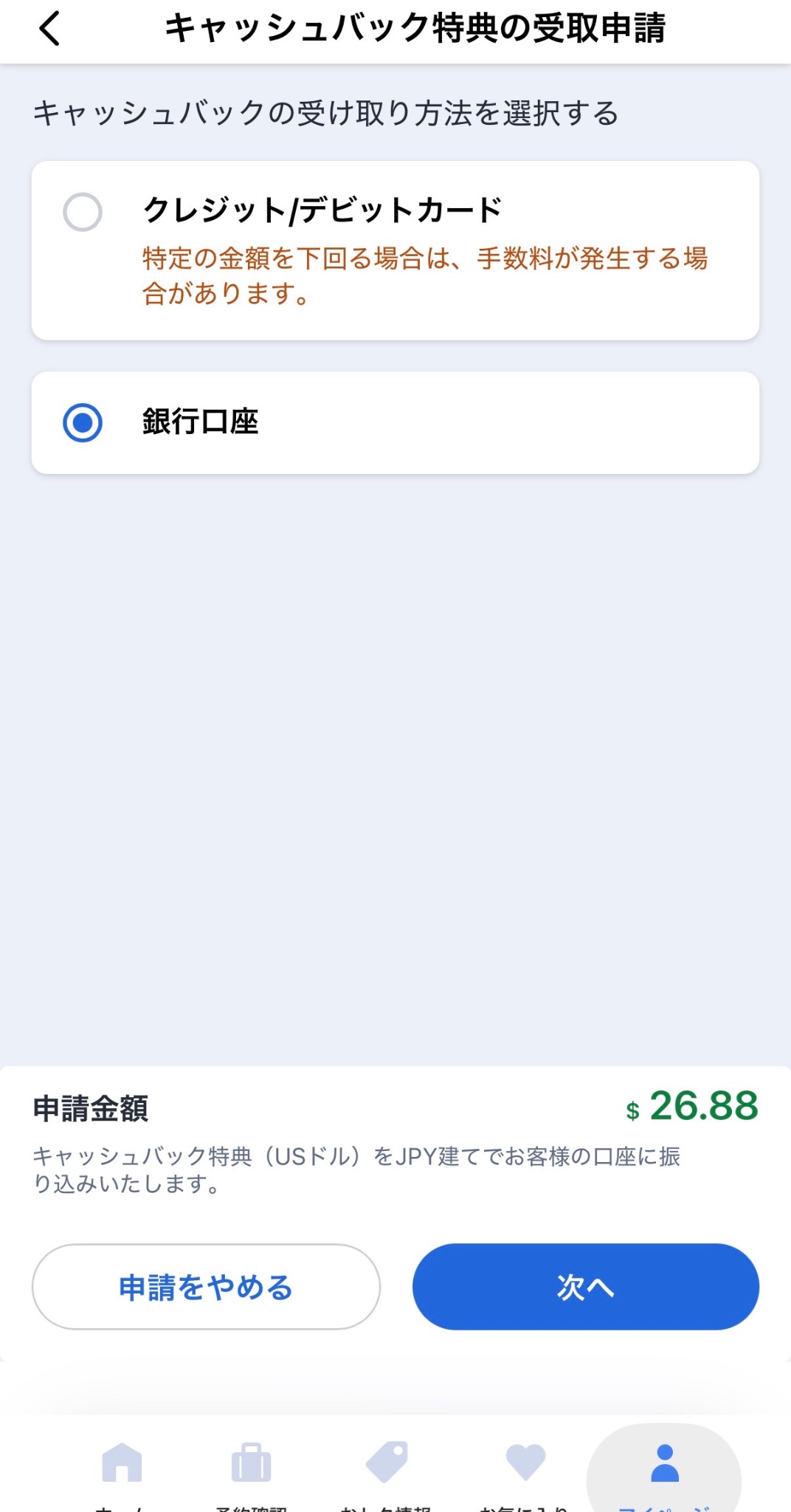The height and width of the screenshot is (1512, 791).
Task: Tap the back chevron in the header
Action: [47, 30]
